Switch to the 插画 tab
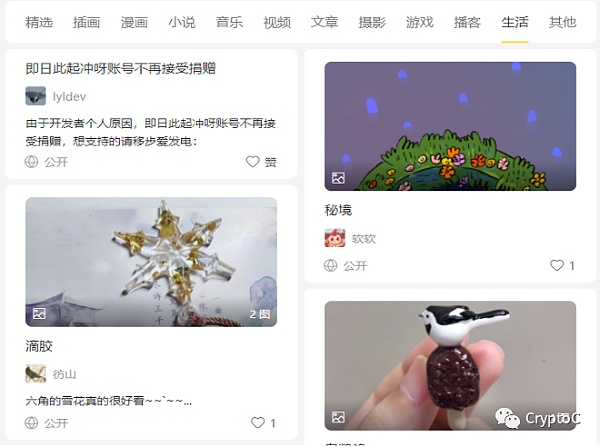This screenshot has height=447, width=600. [x=87, y=22]
